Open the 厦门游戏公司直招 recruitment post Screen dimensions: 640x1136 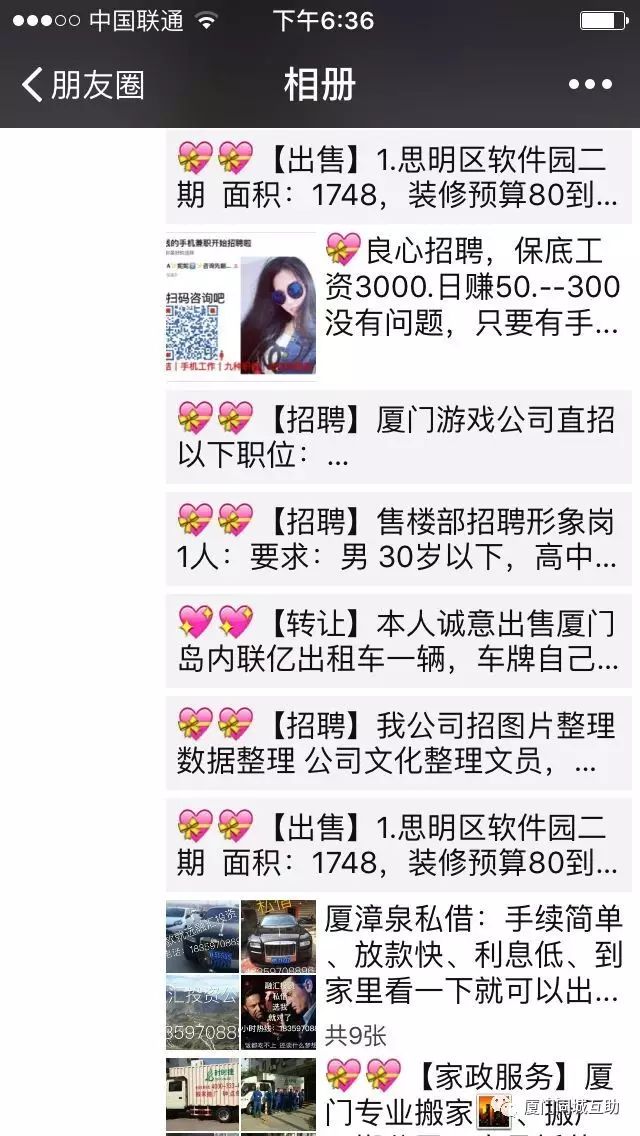[398, 437]
